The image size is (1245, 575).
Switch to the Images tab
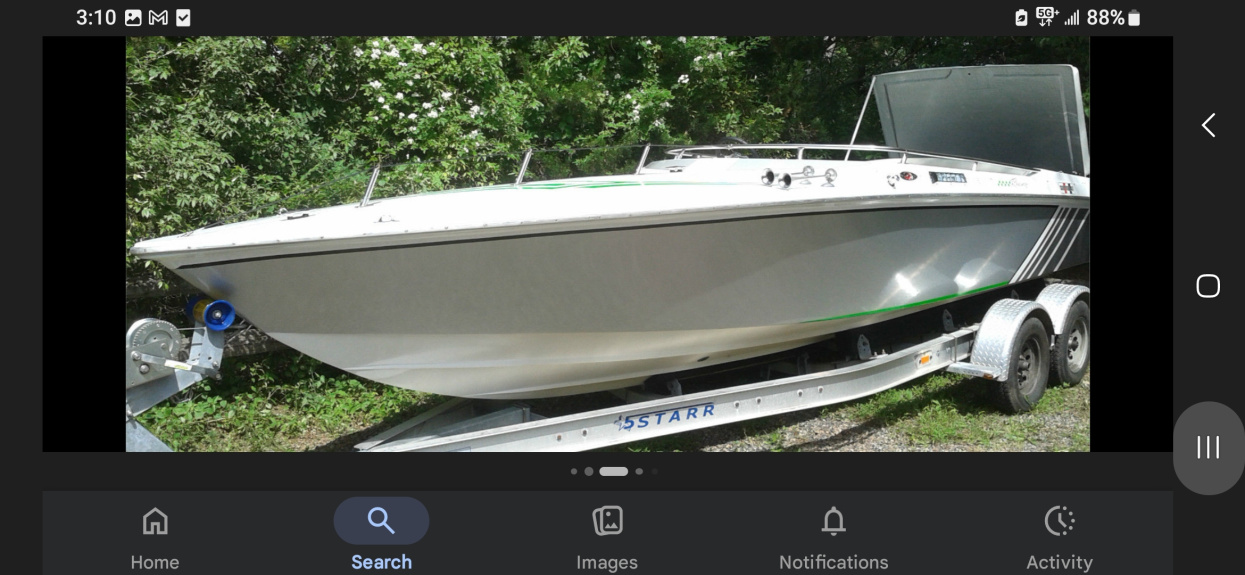[607, 535]
